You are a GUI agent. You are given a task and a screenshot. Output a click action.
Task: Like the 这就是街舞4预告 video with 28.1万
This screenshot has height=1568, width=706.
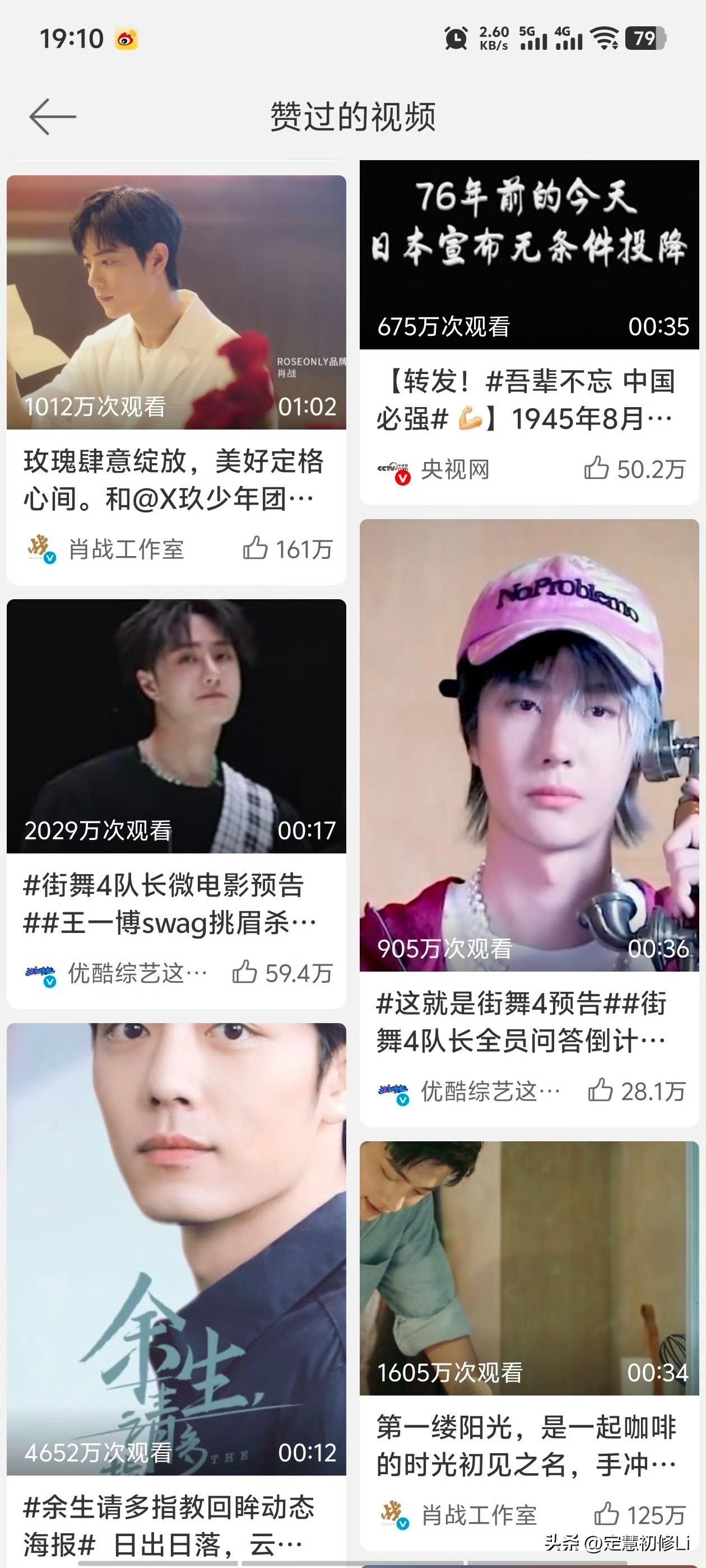[600, 1090]
